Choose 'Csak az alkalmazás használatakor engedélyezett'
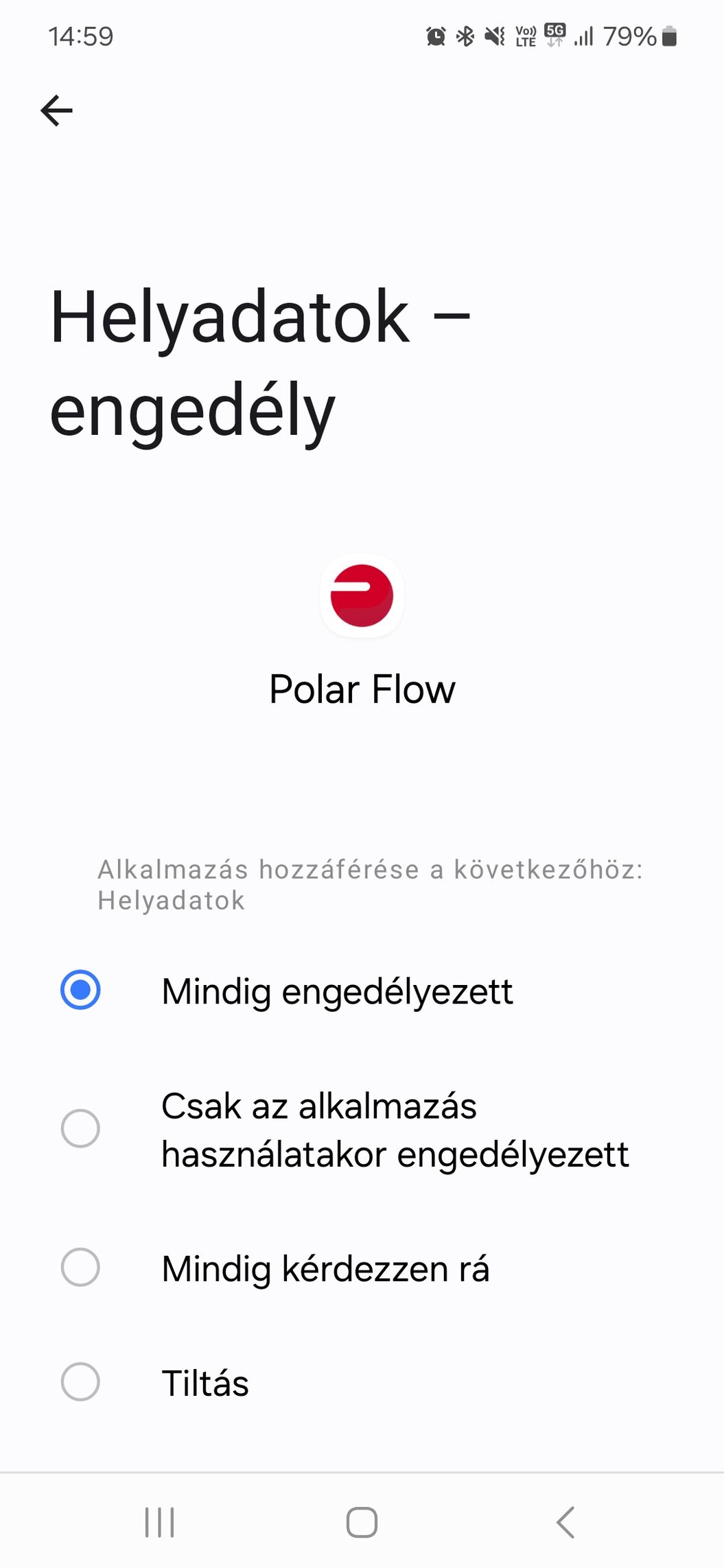The width and height of the screenshot is (724, 1568). click(362, 1129)
